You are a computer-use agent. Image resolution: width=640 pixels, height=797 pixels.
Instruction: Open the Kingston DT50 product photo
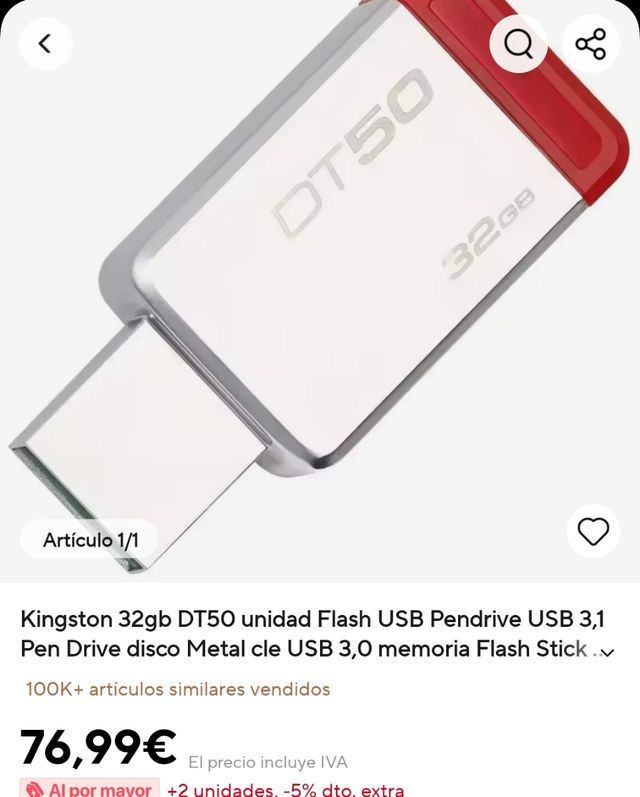click(x=320, y=290)
